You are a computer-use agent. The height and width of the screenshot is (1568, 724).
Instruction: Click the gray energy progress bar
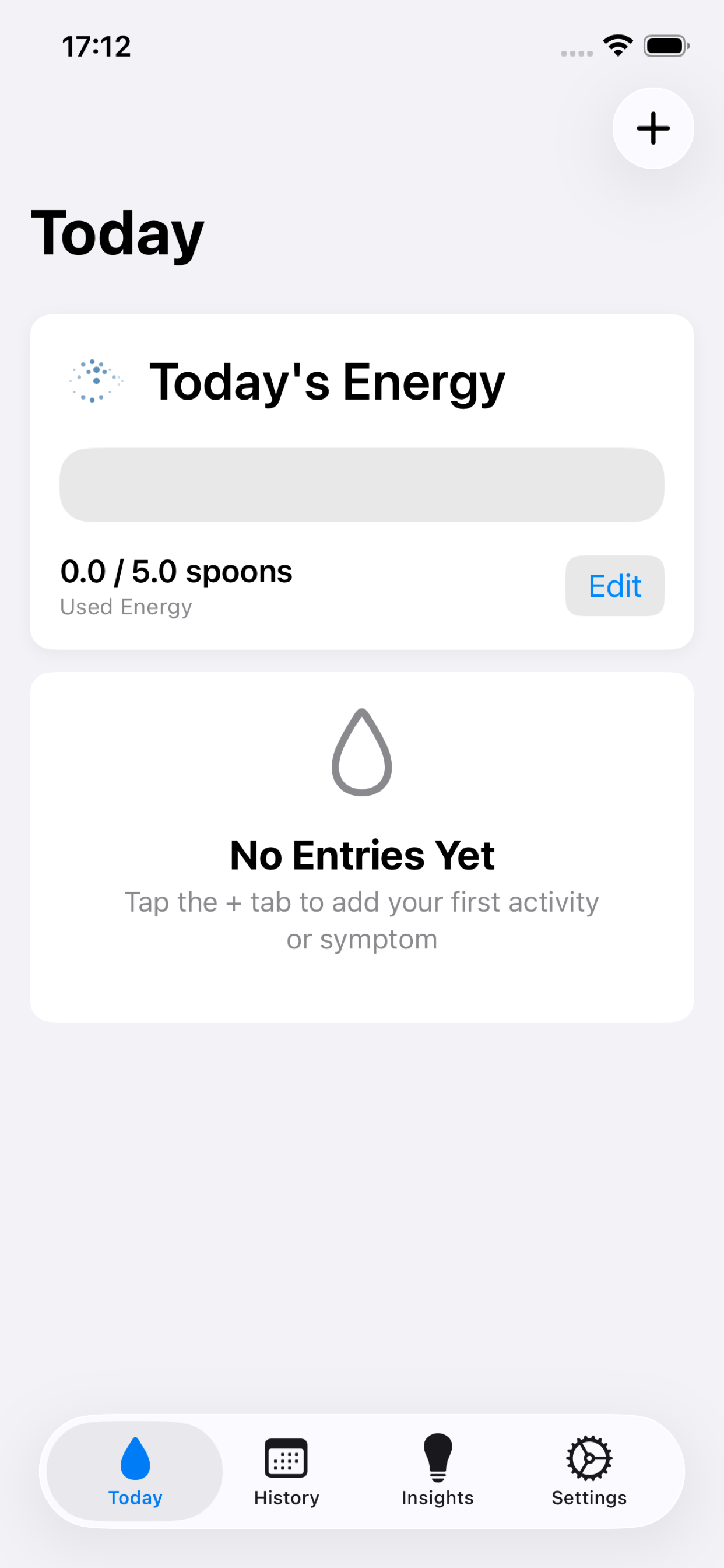click(361, 485)
